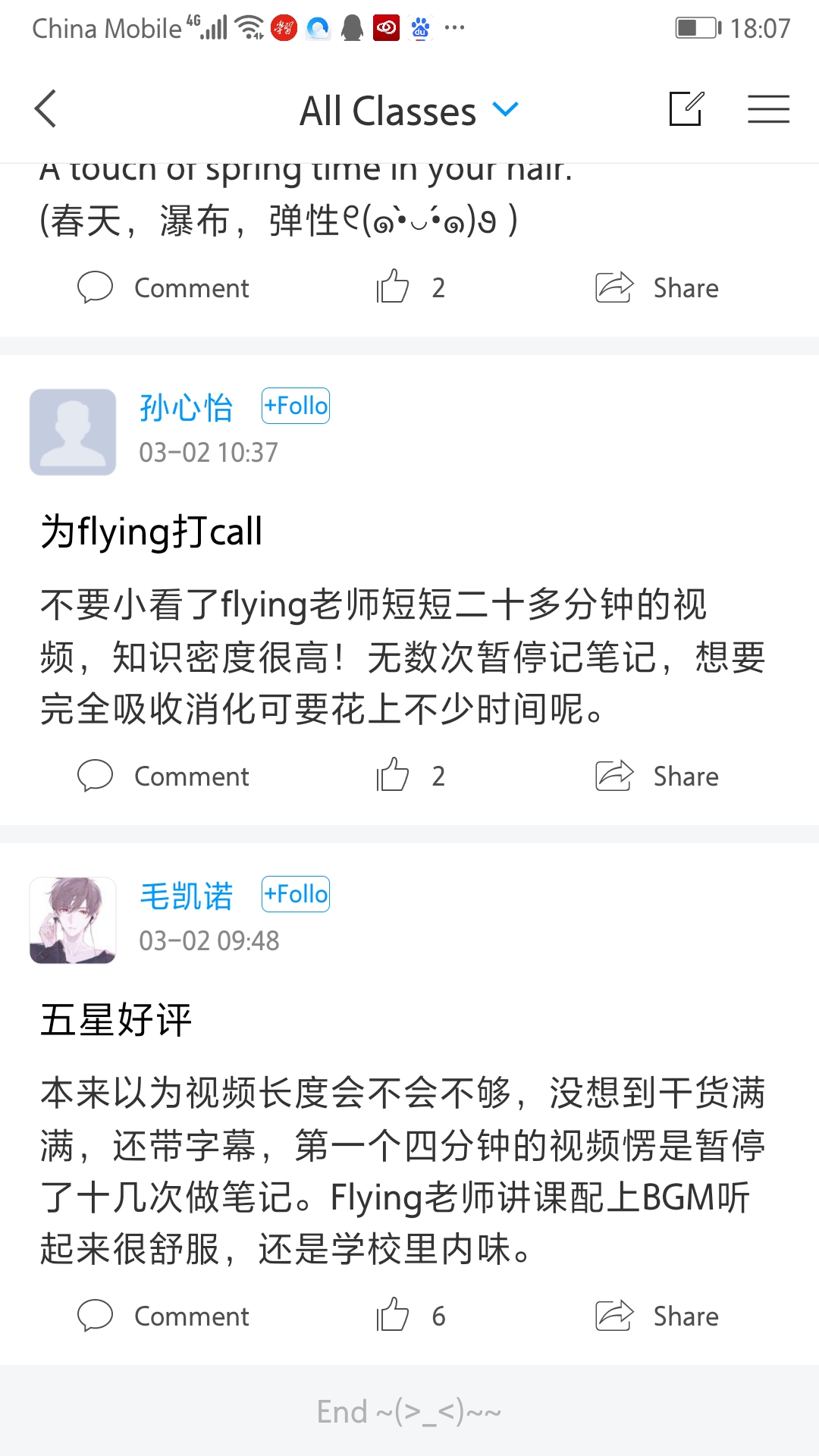Follow user 孙心怡

coord(296,406)
